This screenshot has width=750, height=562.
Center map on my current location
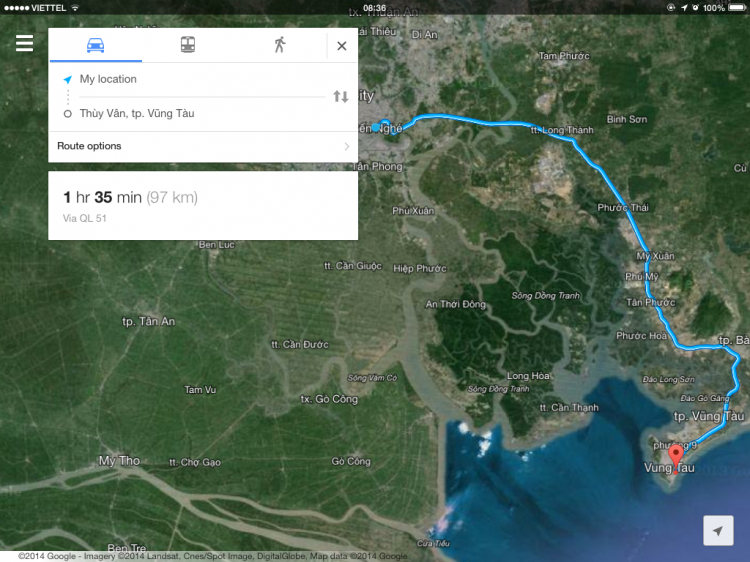click(x=718, y=531)
